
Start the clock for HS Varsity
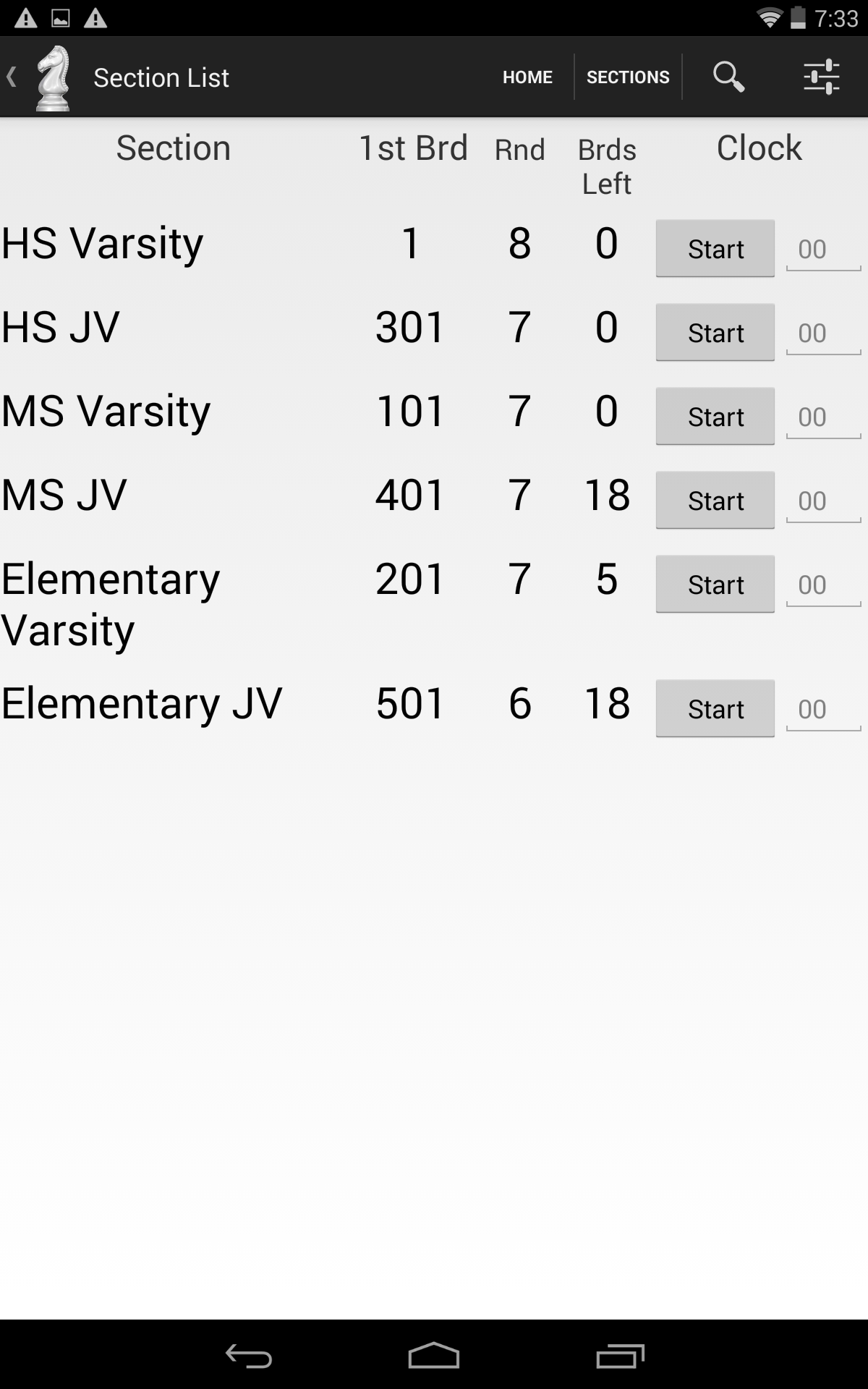tap(715, 248)
